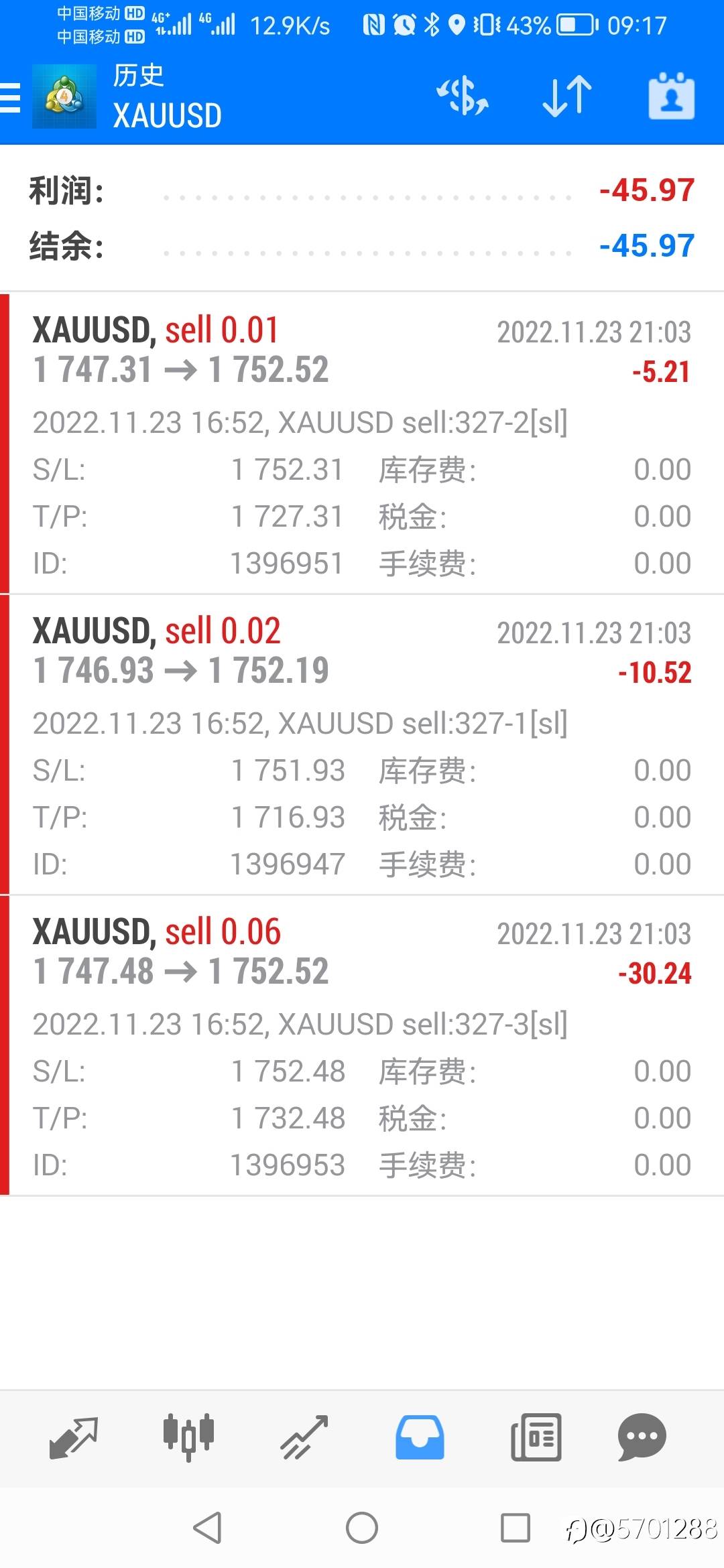Open the calendar date range picker

pos(671,96)
